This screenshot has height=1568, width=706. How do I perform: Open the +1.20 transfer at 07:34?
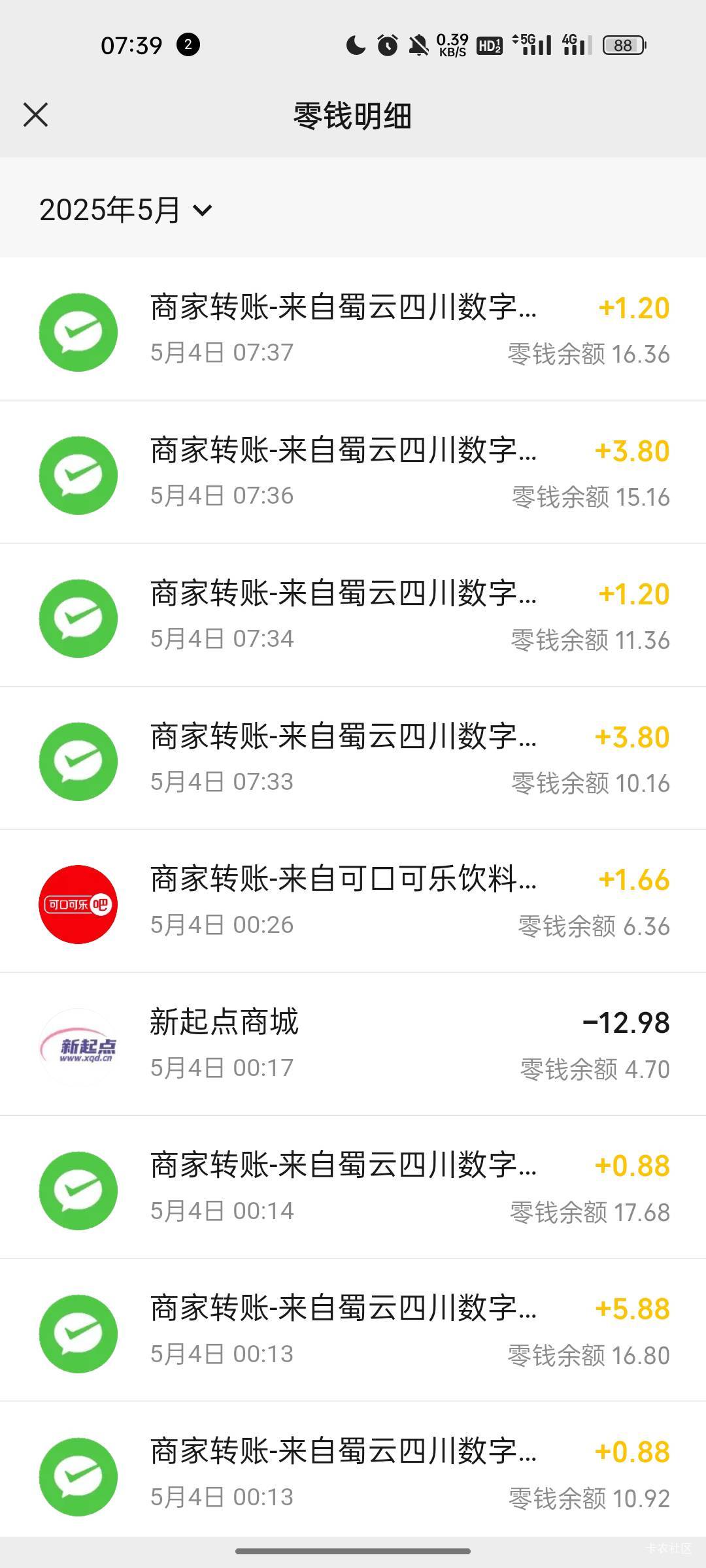tap(353, 615)
